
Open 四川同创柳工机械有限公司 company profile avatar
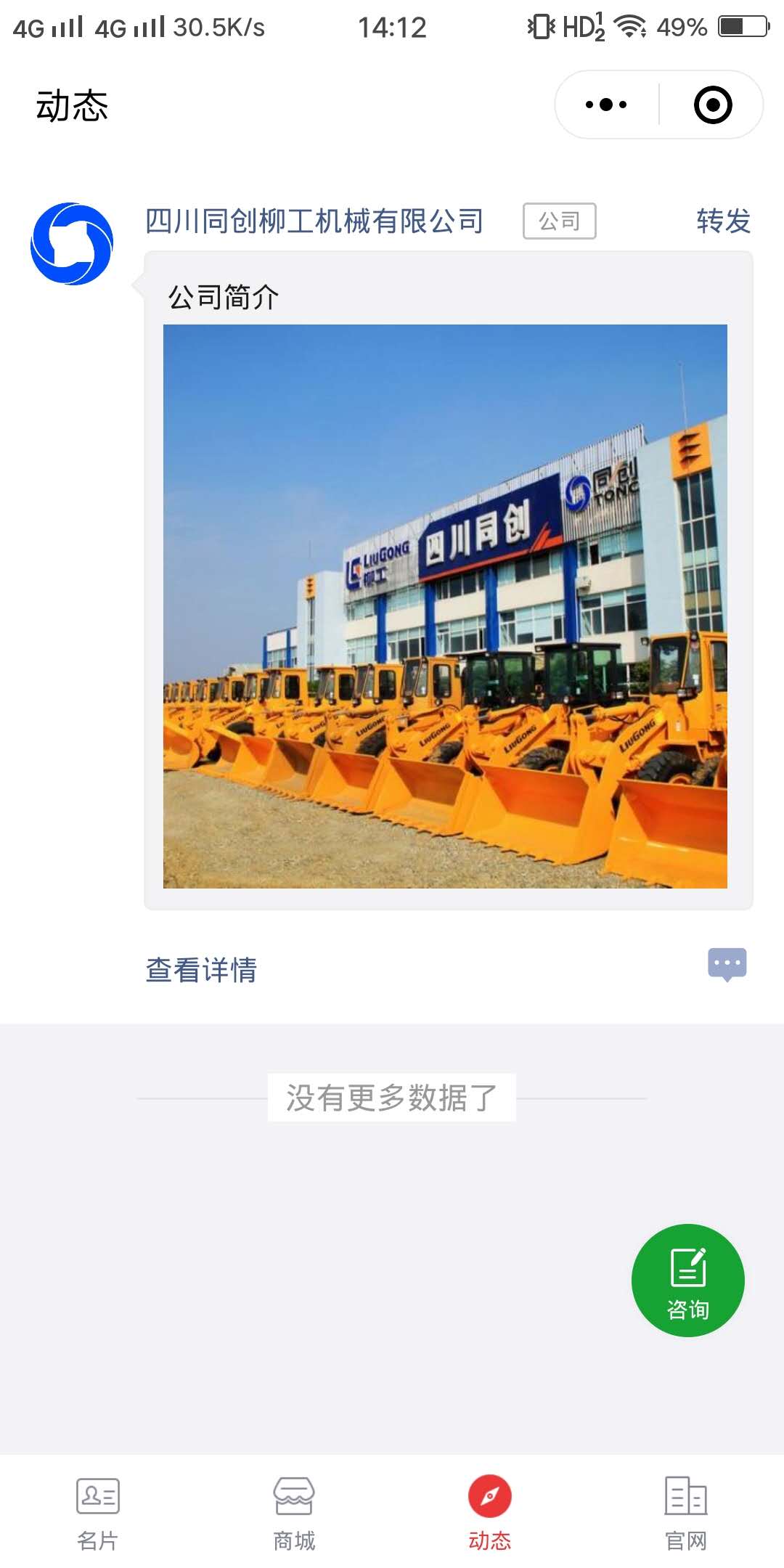click(72, 244)
